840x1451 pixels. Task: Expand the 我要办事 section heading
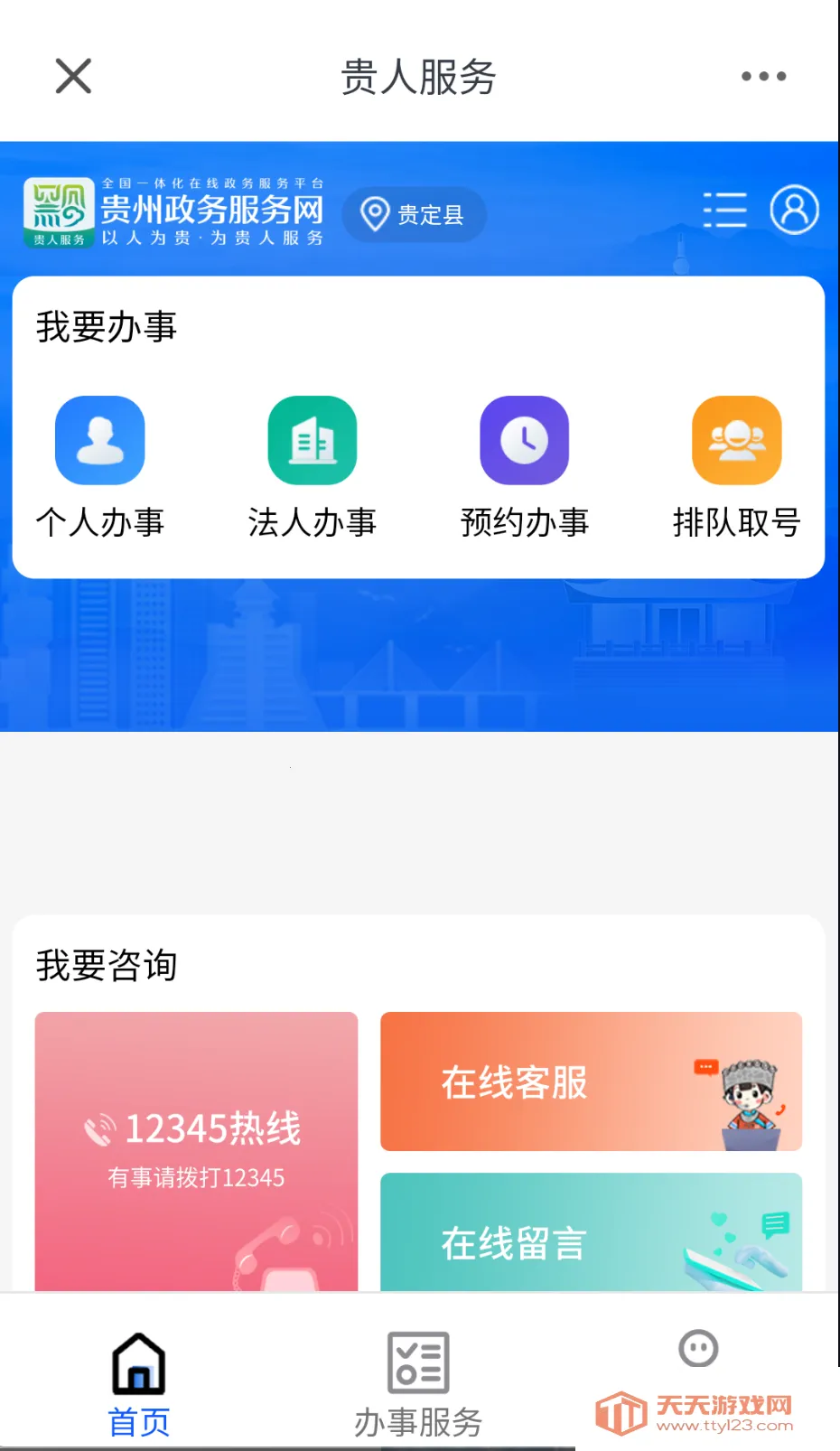click(x=107, y=328)
